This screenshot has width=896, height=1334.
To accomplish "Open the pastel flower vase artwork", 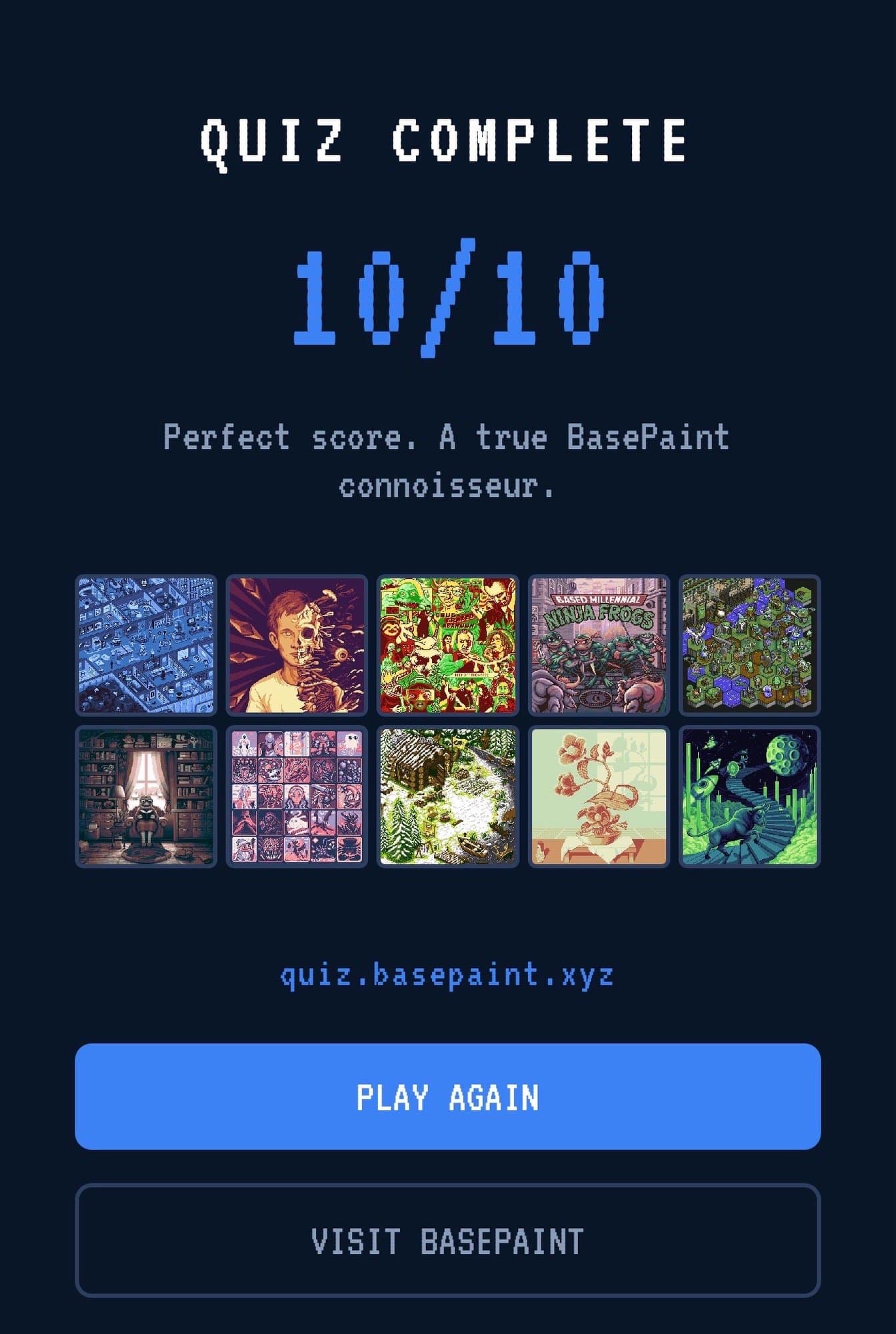I will (x=599, y=796).
